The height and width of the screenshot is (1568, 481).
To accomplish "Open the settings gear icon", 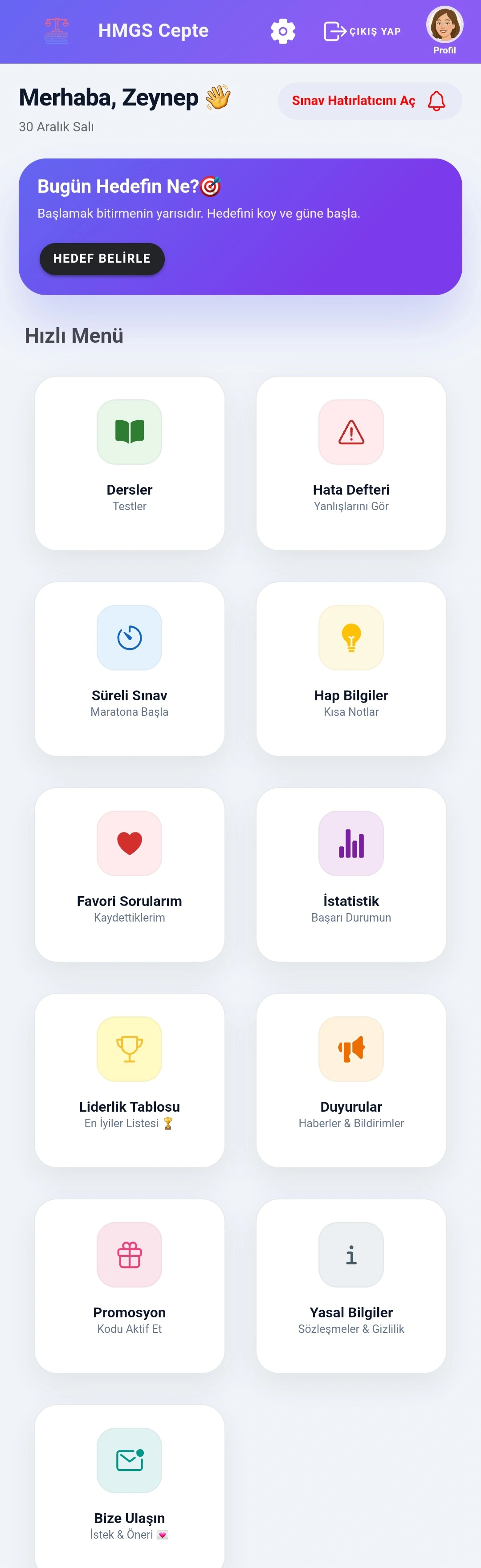I will pos(282,31).
